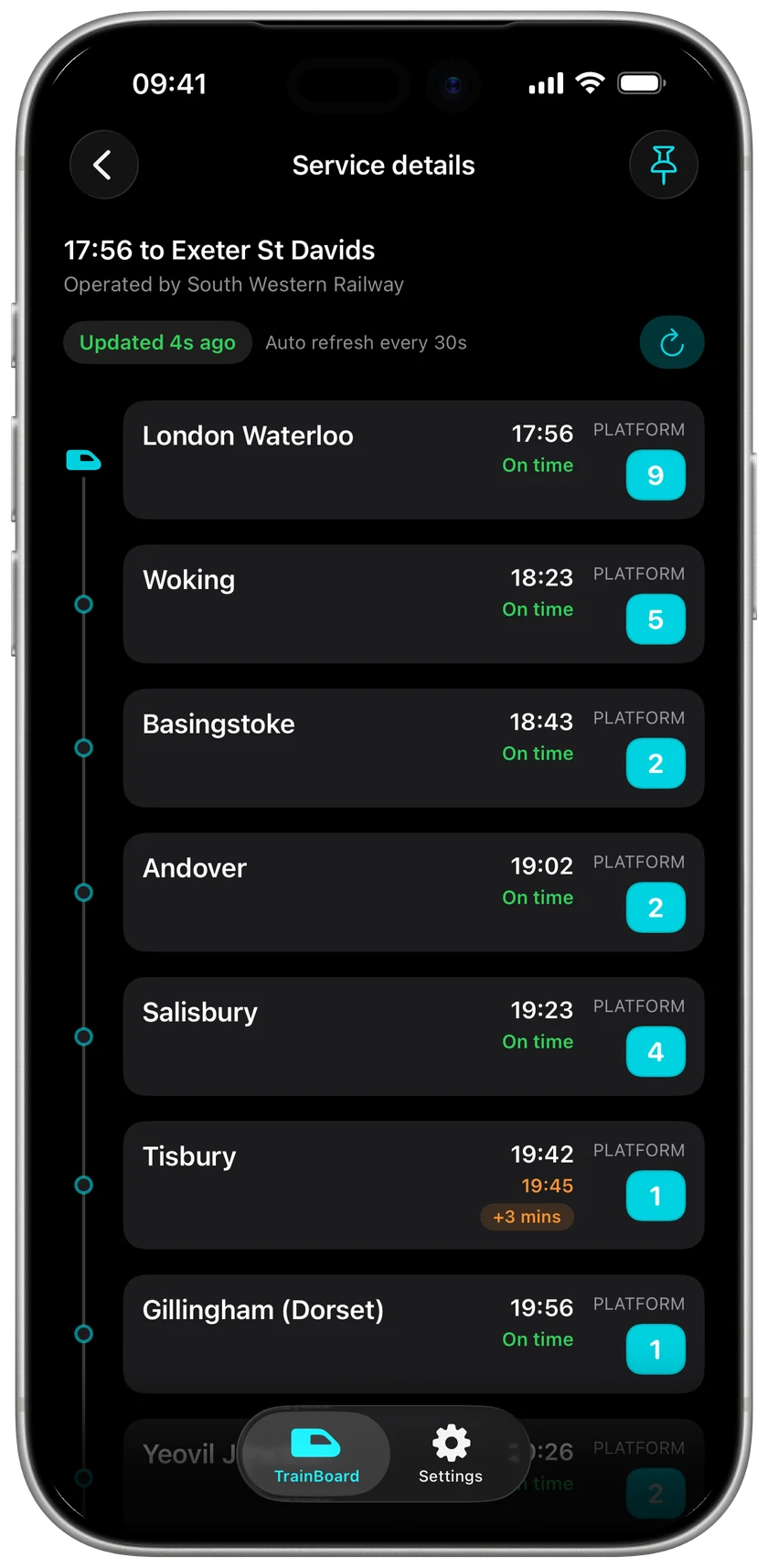Screen dimensions: 768x1568
Task: Open the Settings tab
Action: [x=451, y=1455]
